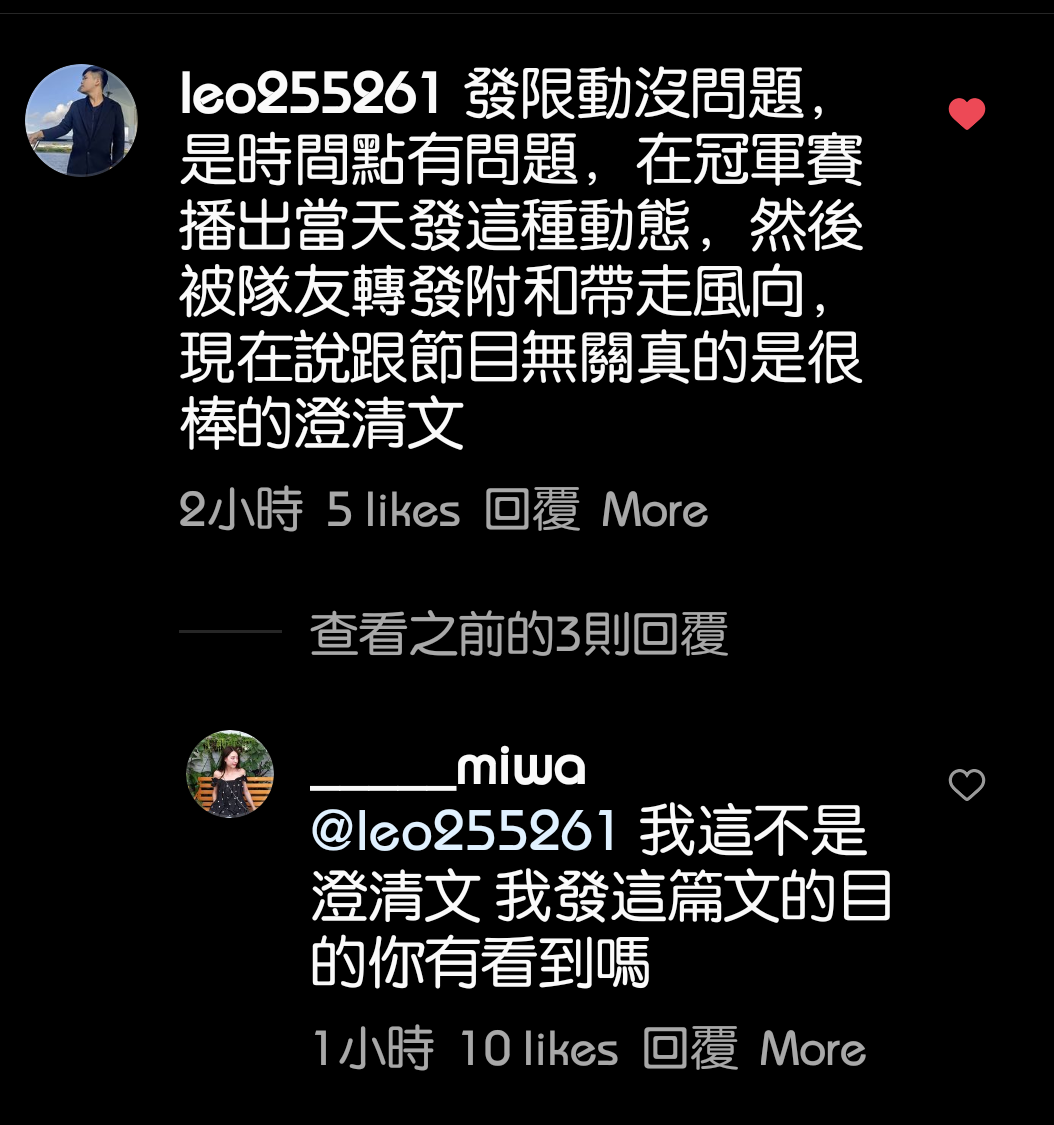Open leo255261 username at comment start

point(311,96)
